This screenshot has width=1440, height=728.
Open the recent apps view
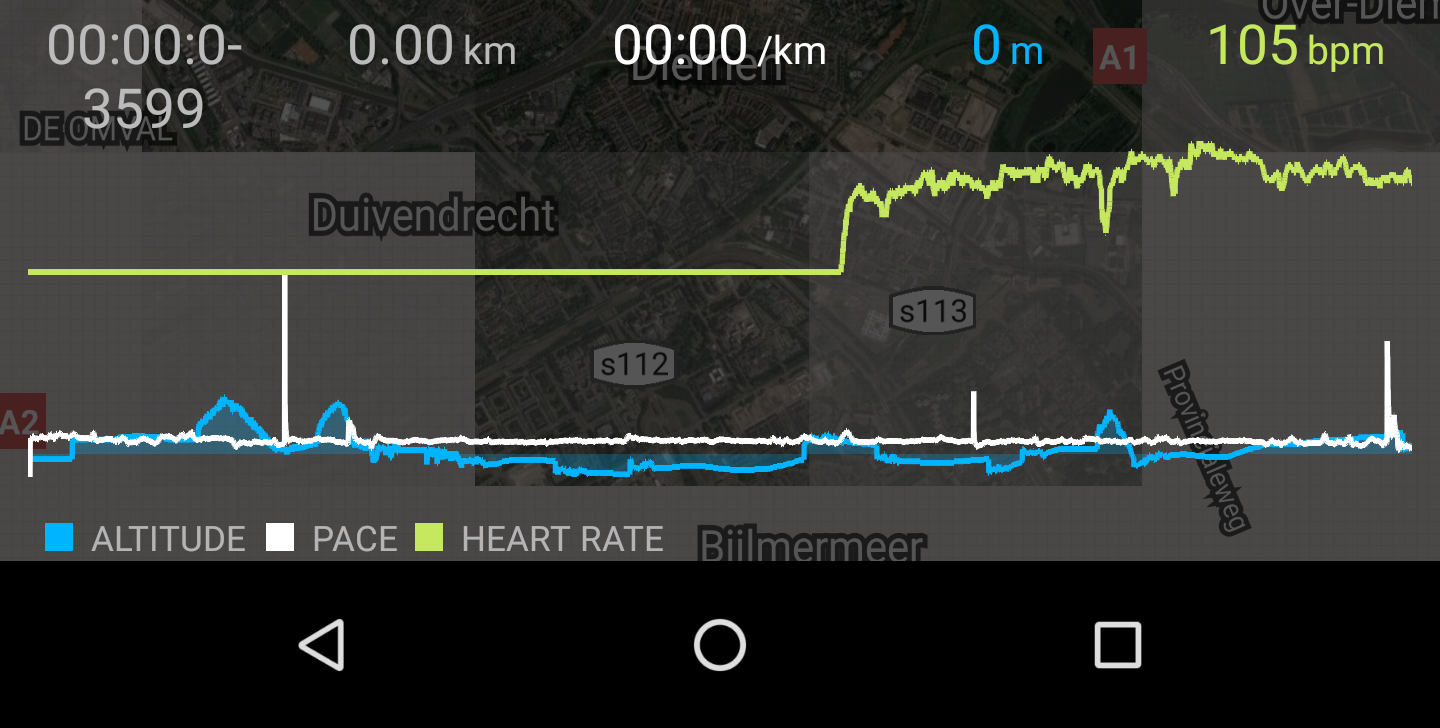pyautogui.click(x=1117, y=645)
